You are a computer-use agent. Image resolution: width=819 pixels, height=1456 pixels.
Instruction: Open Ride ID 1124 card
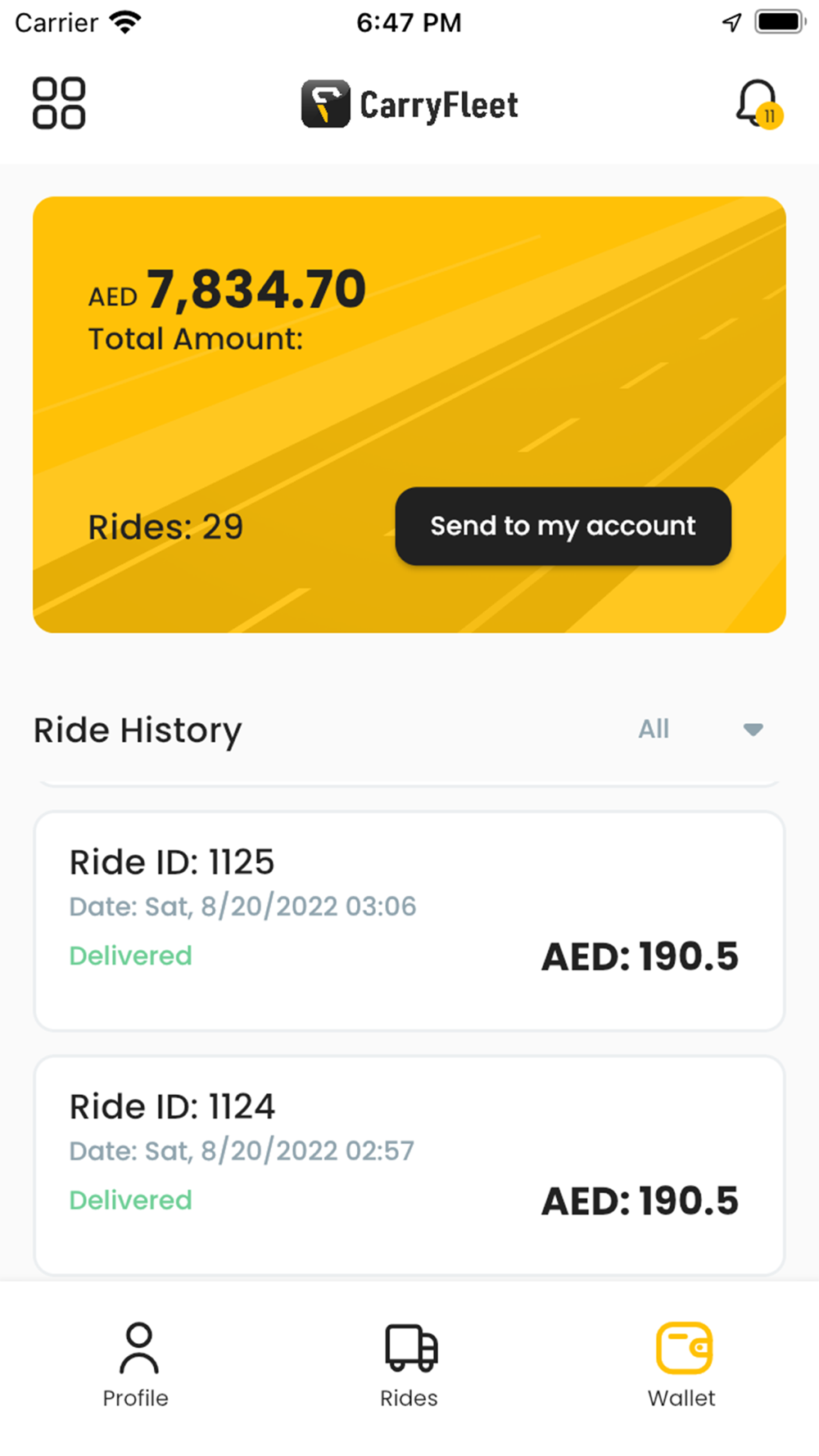[409, 1165]
